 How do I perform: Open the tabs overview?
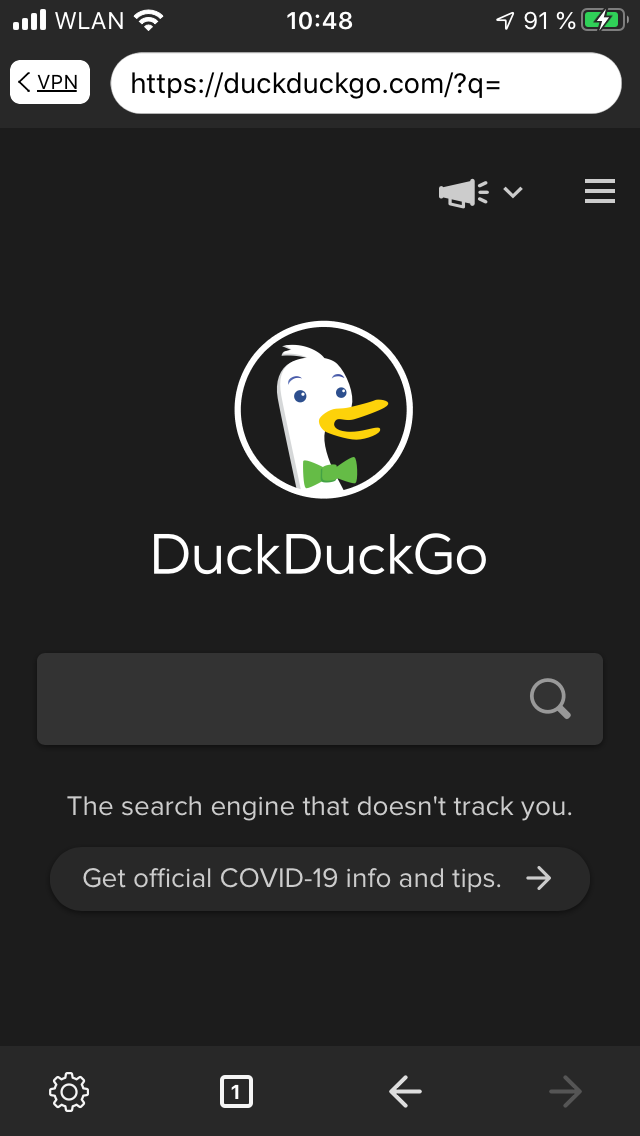pos(236,1092)
